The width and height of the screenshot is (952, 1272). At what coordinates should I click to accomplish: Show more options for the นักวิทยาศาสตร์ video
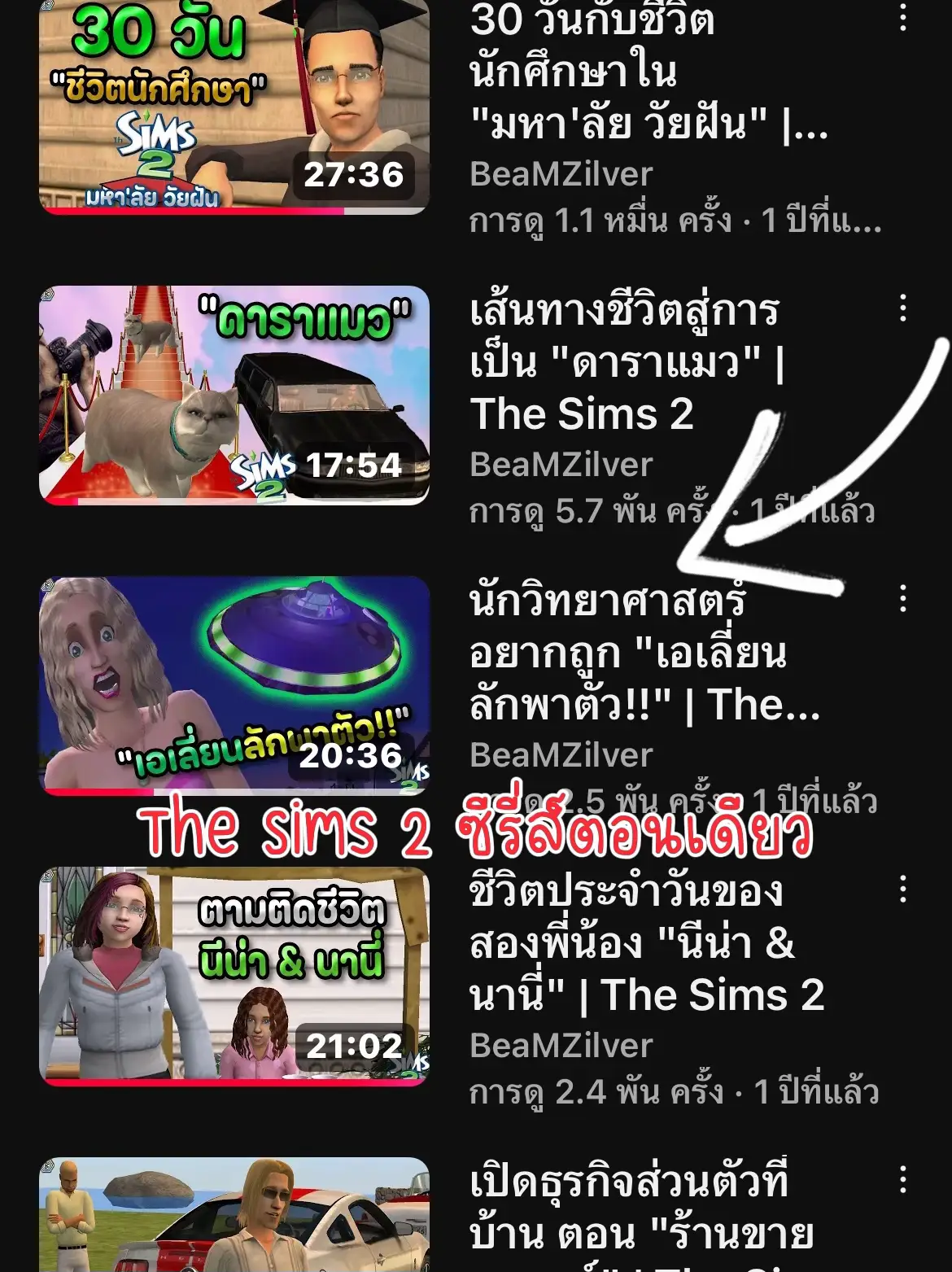902,599
